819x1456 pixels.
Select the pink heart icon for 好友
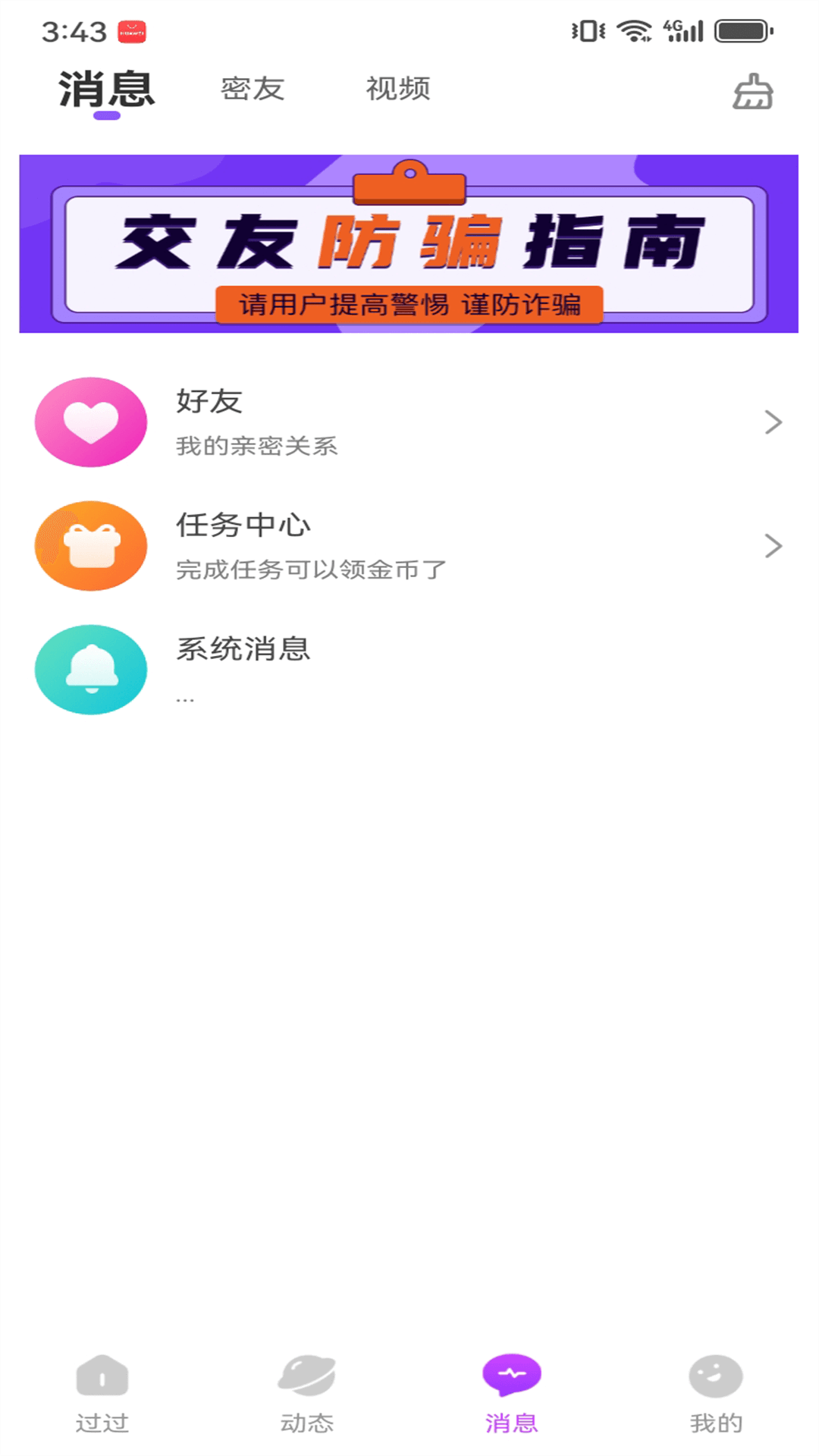(90, 422)
